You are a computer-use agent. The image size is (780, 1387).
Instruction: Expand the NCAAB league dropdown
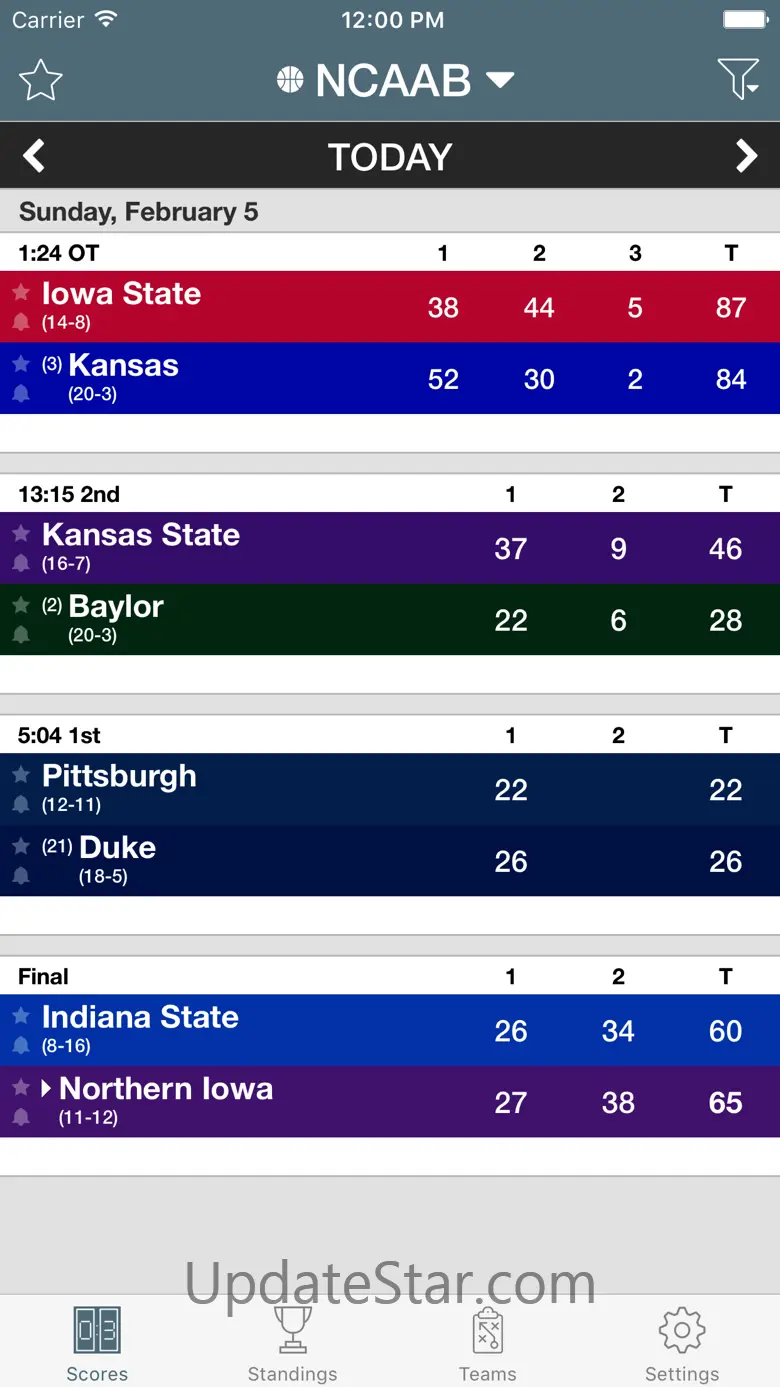pos(395,81)
